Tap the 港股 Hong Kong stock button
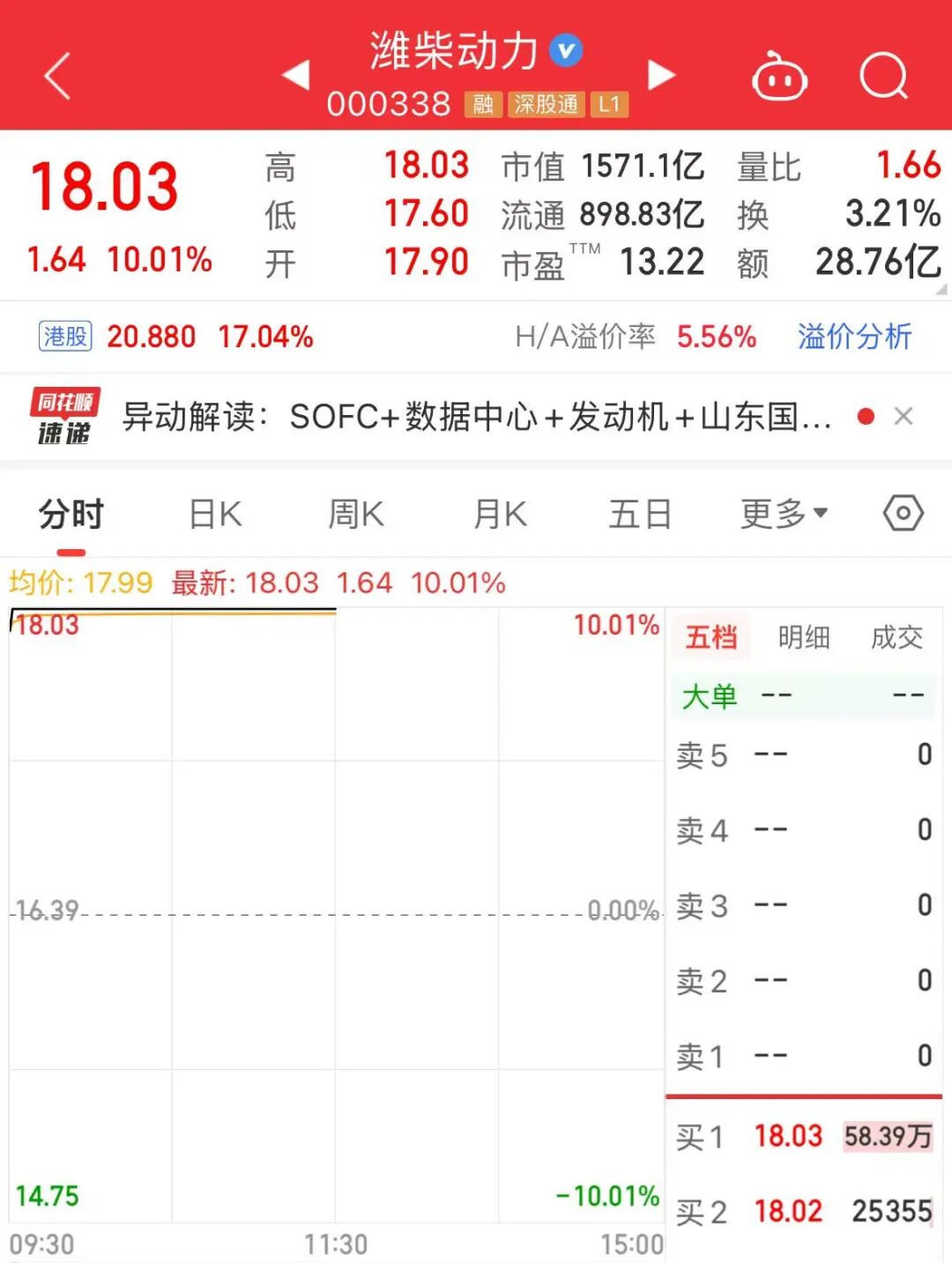952x1263 pixels. pyautogui.click(x=63, y=336)
